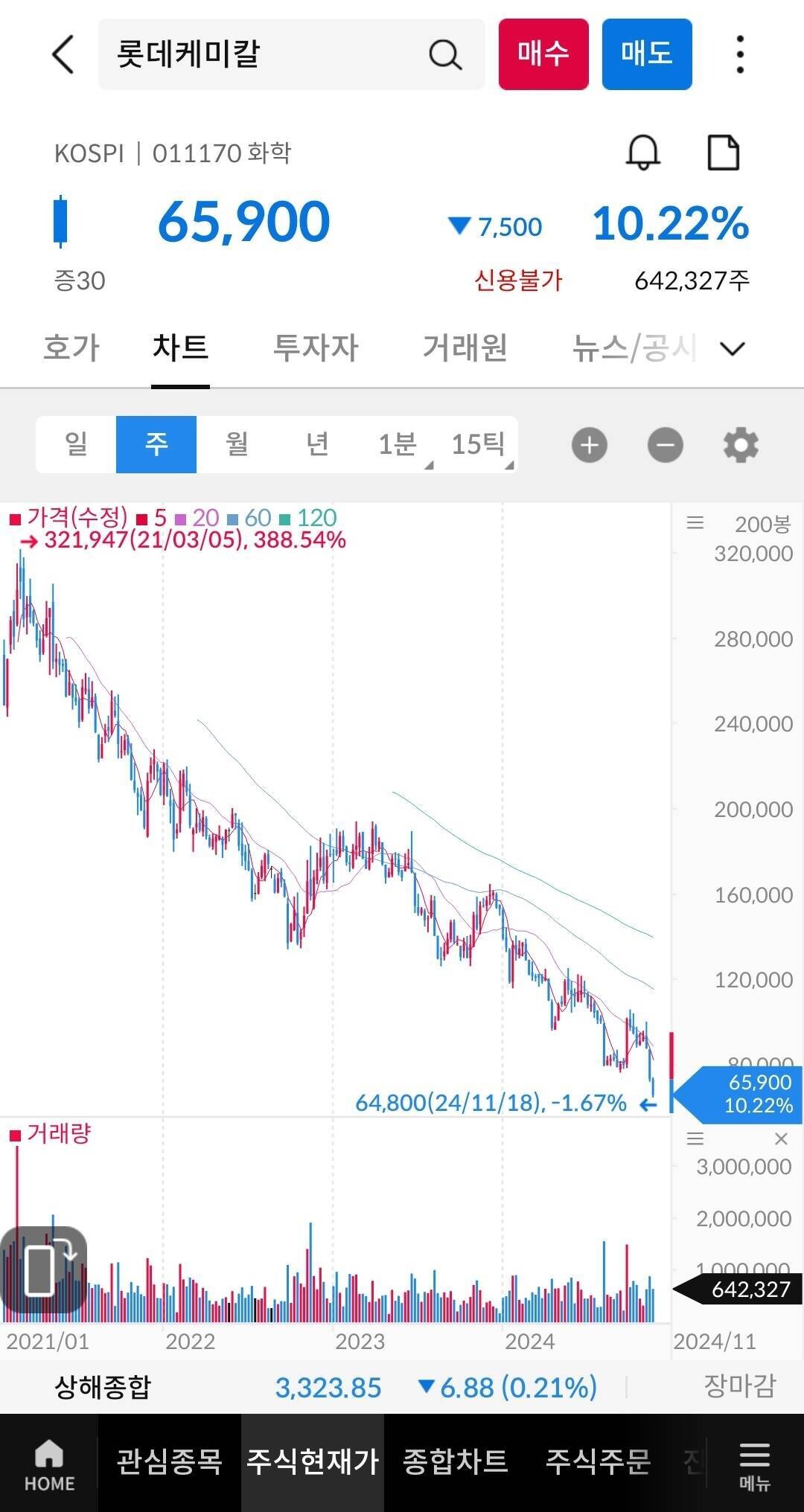This screenshot has height=1512, width=804.
Task: Select the 일 daily chart period
Action: point(76,444)
